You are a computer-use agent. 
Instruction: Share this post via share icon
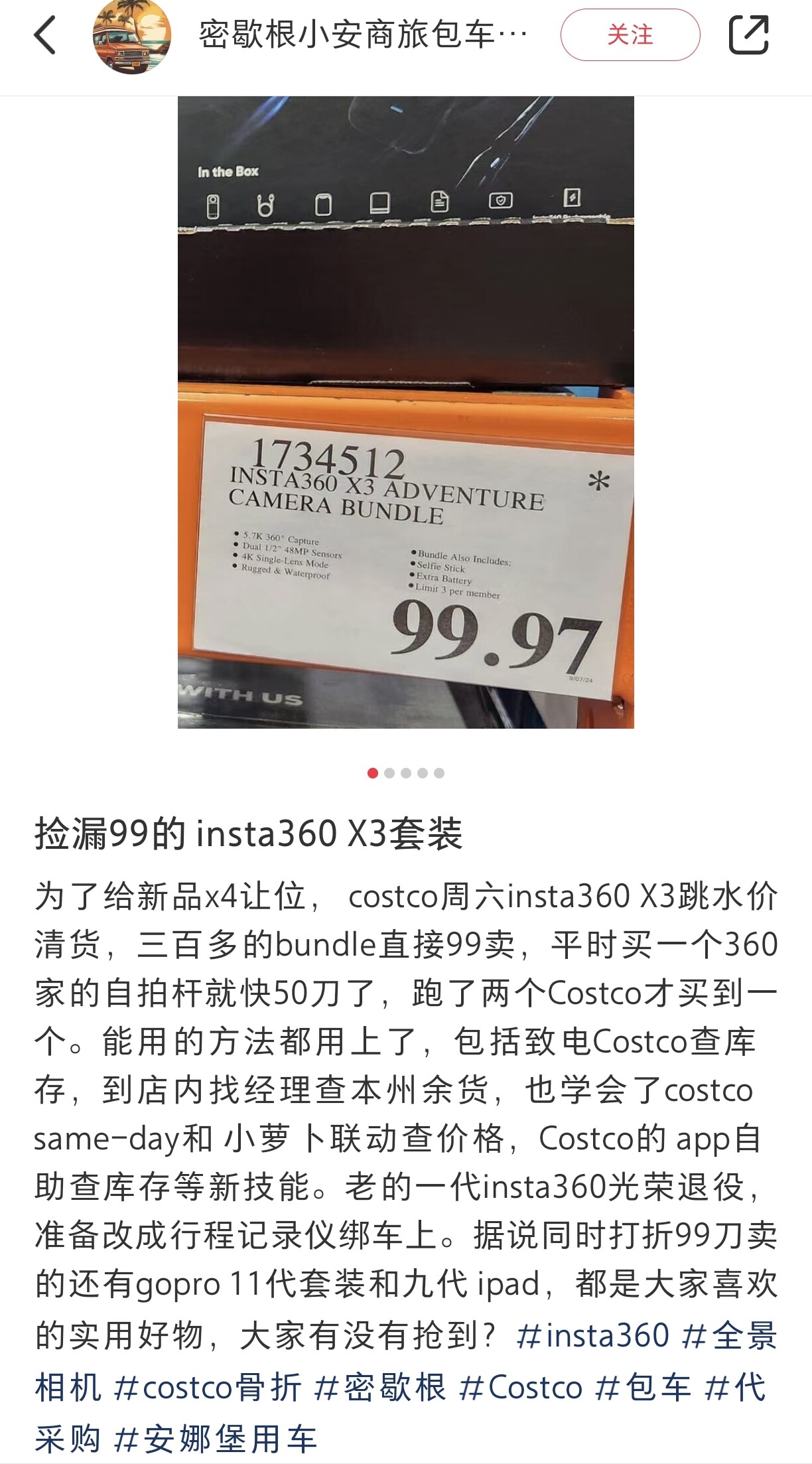pos(748,35)
